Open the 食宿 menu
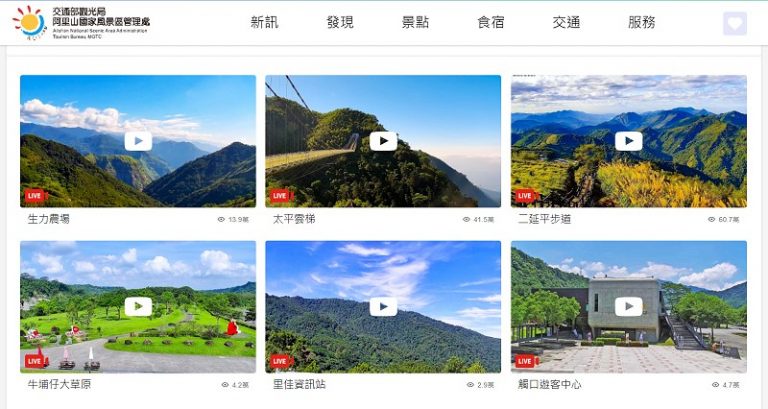Viewport: 768px width, 409px height. [x=490, y=22]
